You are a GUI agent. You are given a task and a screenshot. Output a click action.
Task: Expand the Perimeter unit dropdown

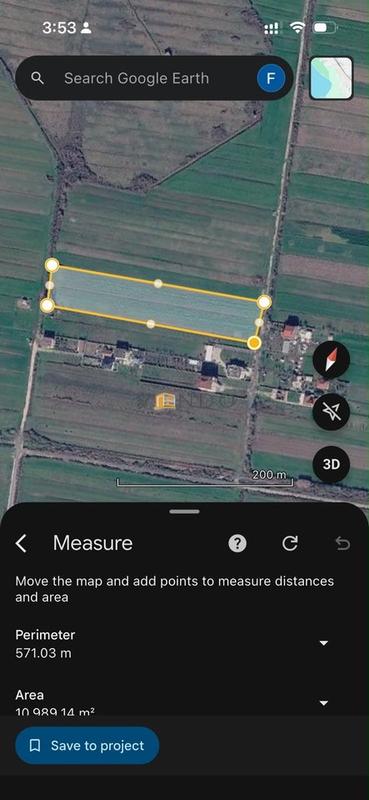pyautogui.click(x=324, y=643)
